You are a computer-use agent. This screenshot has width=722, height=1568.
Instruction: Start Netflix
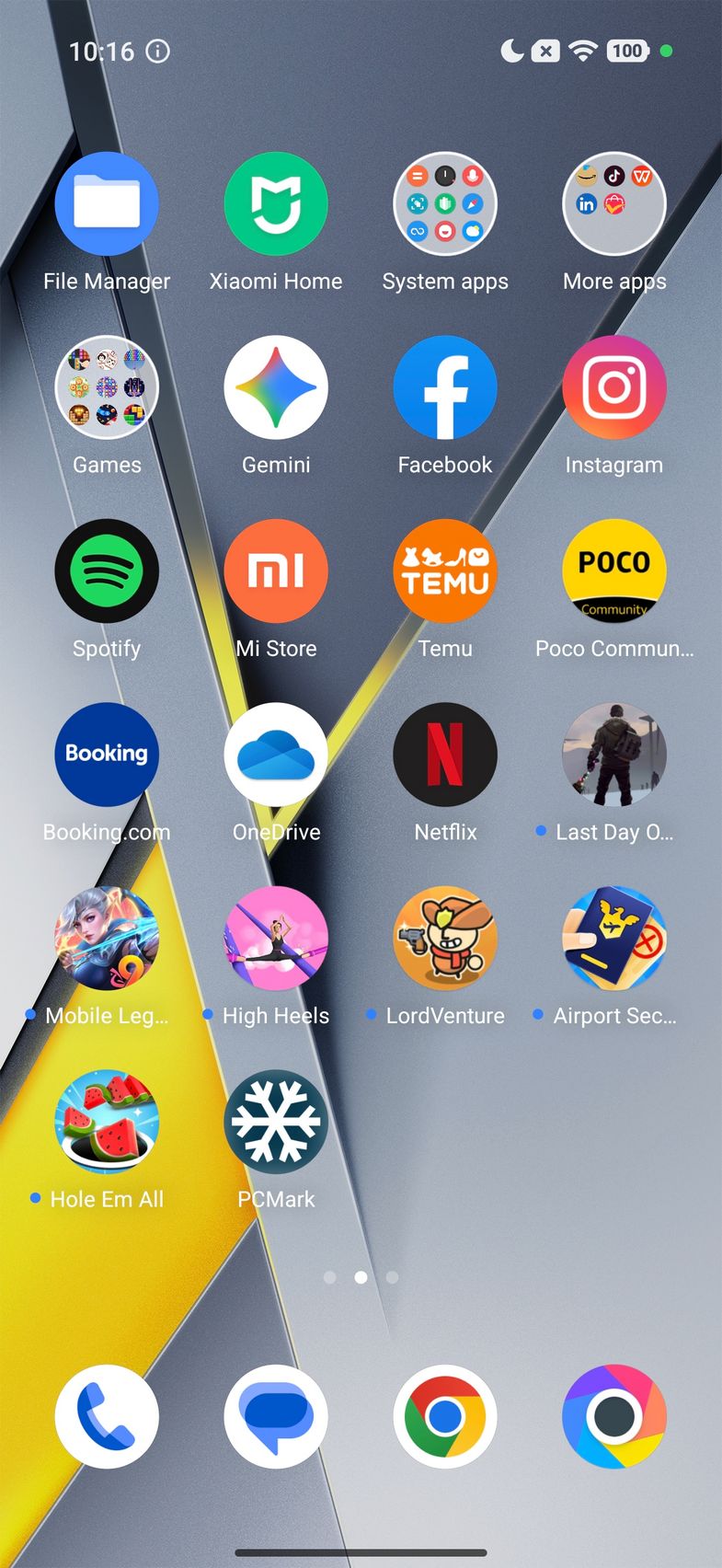pos(445,755)
